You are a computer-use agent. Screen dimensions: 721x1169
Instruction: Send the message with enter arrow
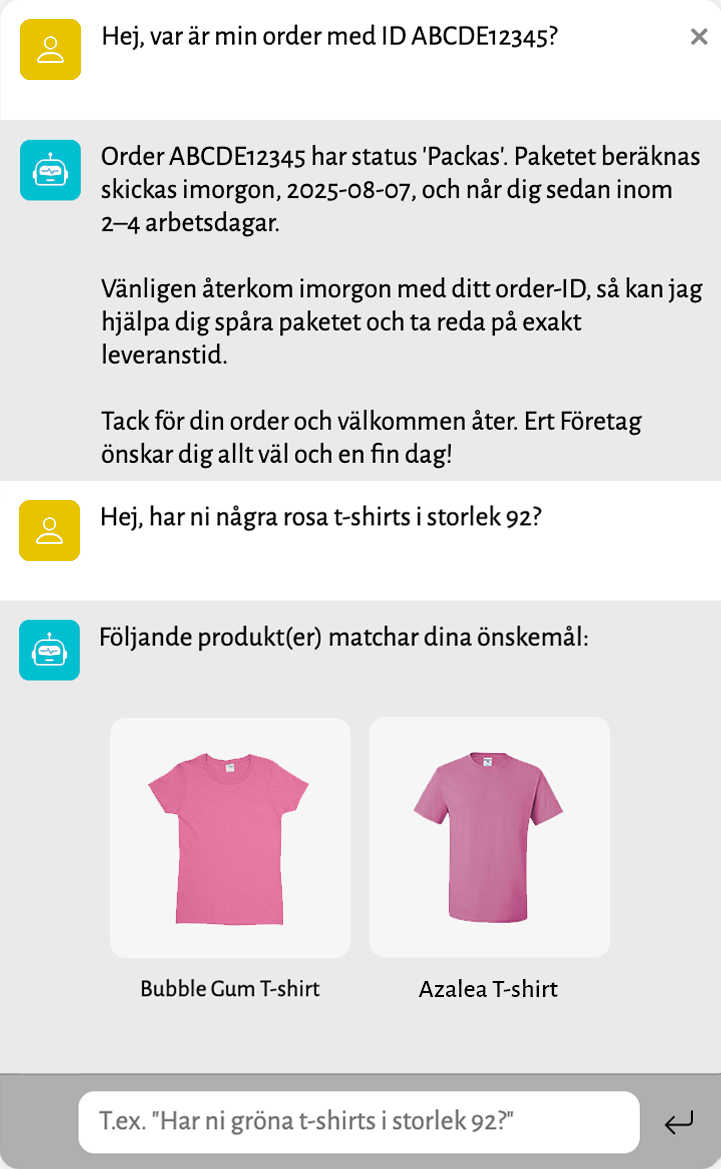[679, 1123]
